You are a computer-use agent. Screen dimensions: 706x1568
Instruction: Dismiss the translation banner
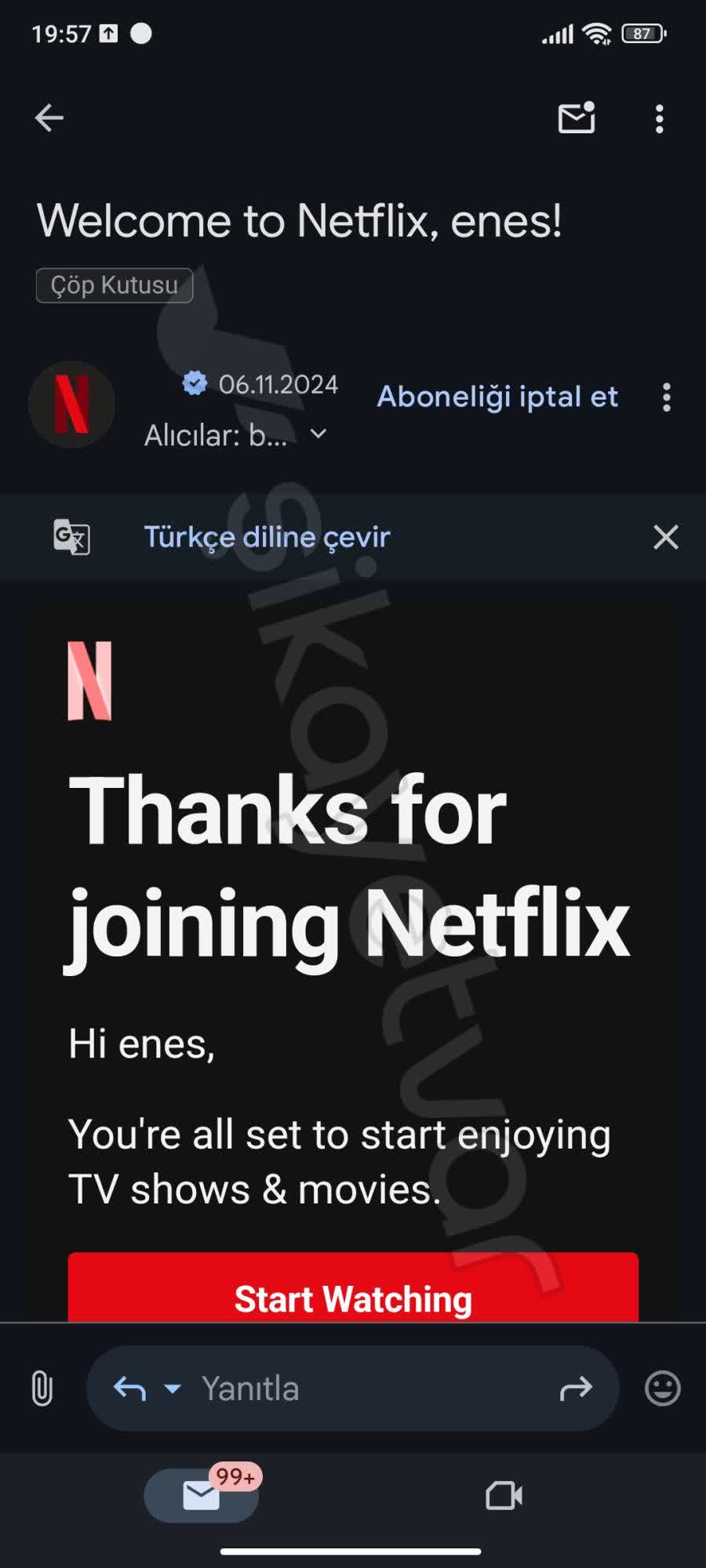(665, 537)
